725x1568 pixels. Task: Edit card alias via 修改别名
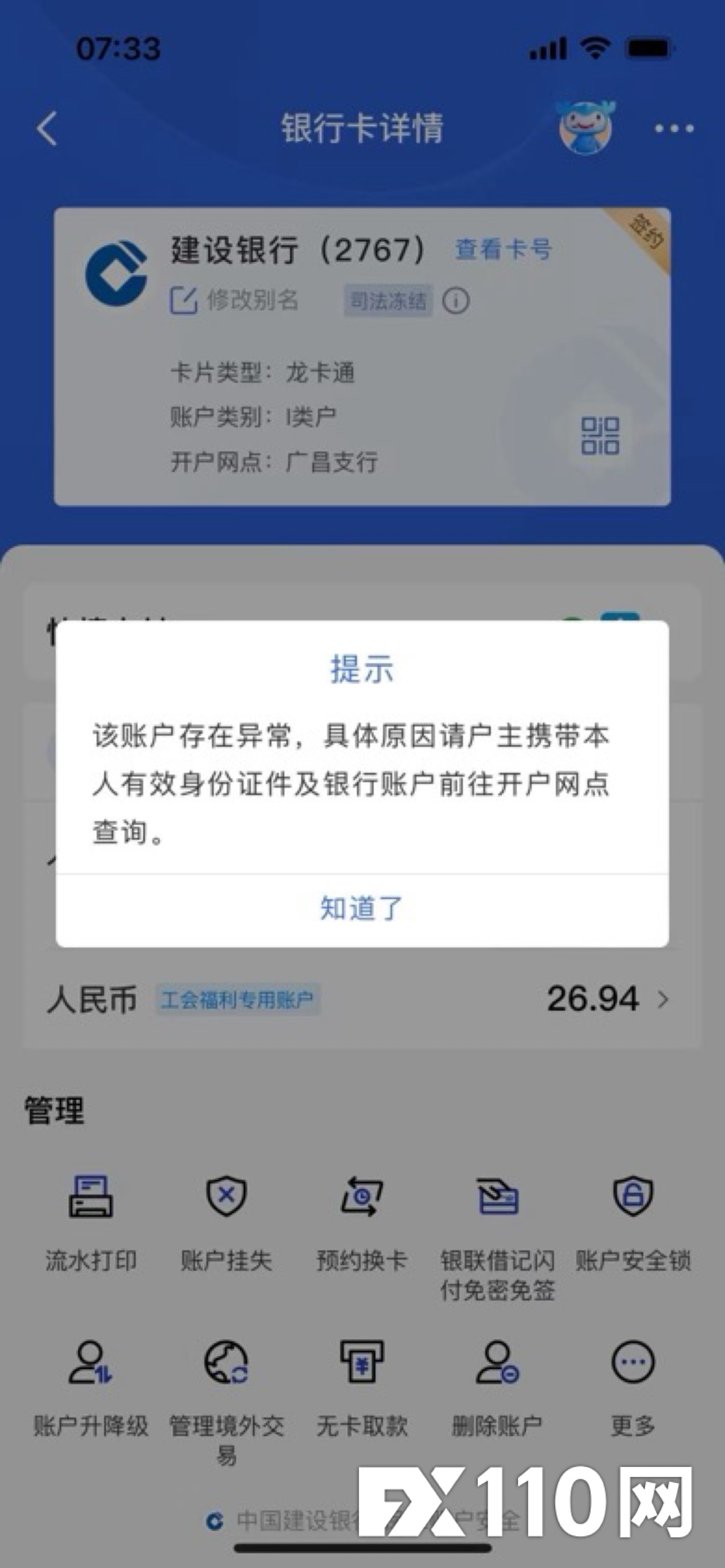pos(235,301)
